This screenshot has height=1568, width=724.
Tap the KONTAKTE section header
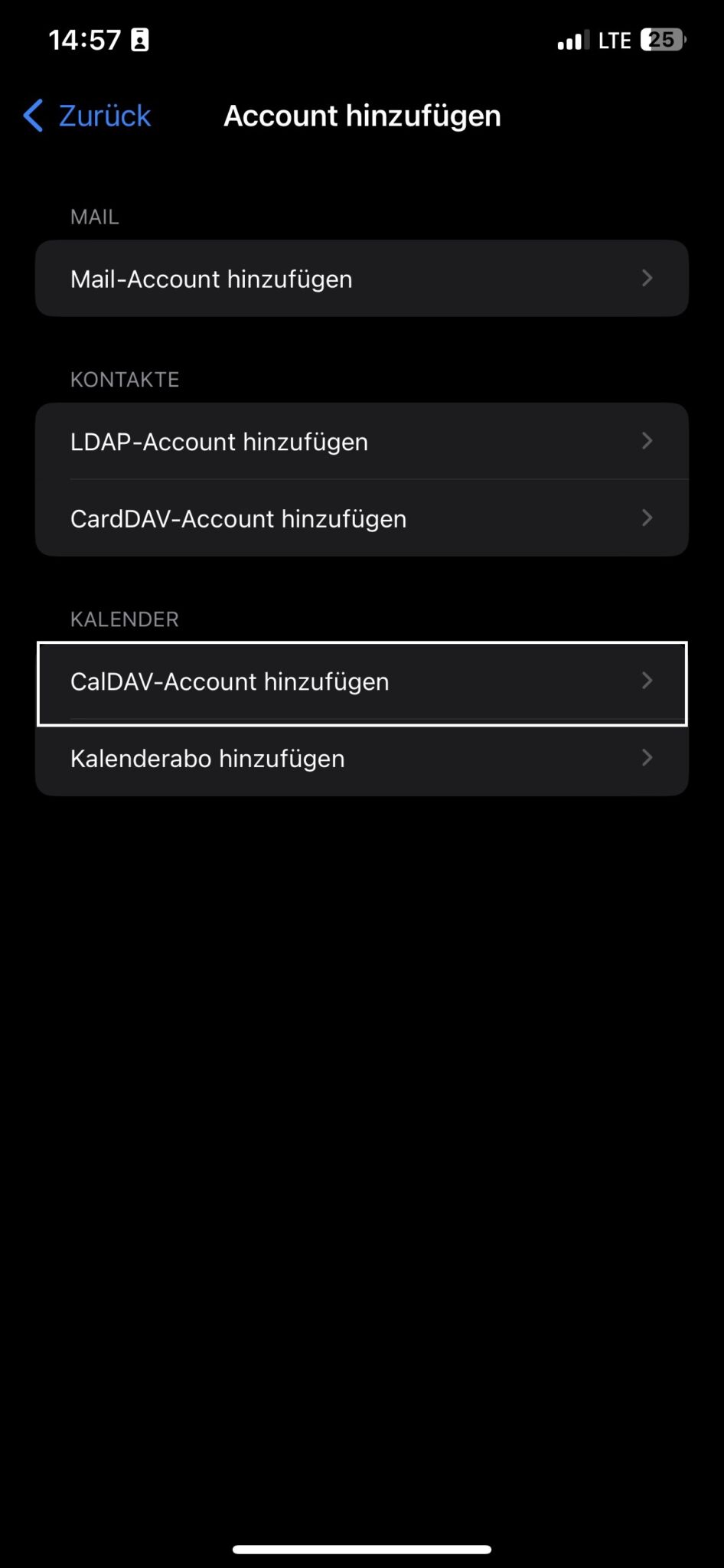(125, 379)
